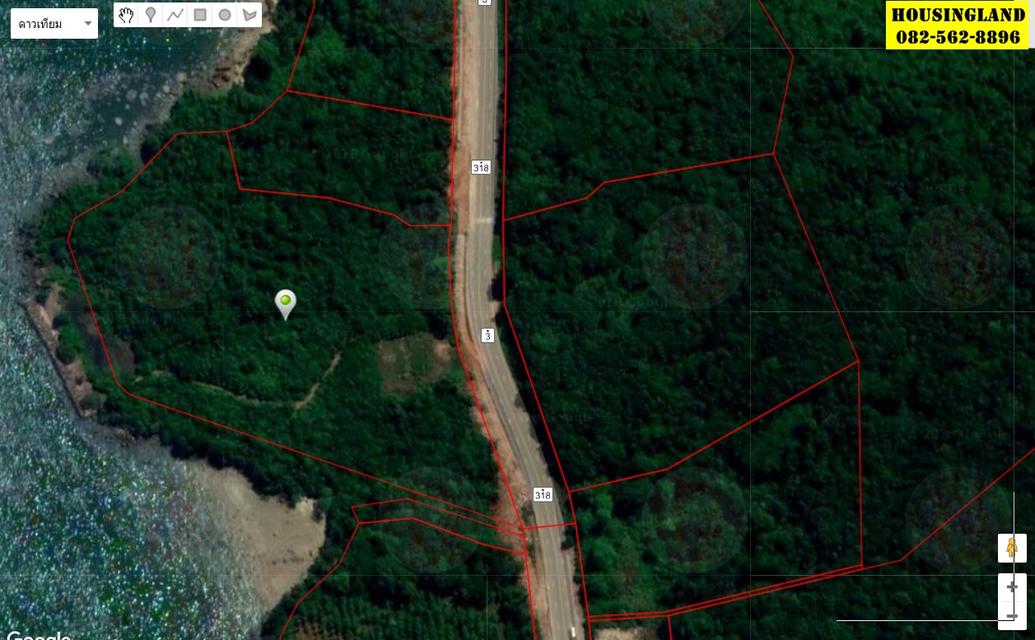
Task: Select the hand pan tool
Action: click(x=126, y=15)
